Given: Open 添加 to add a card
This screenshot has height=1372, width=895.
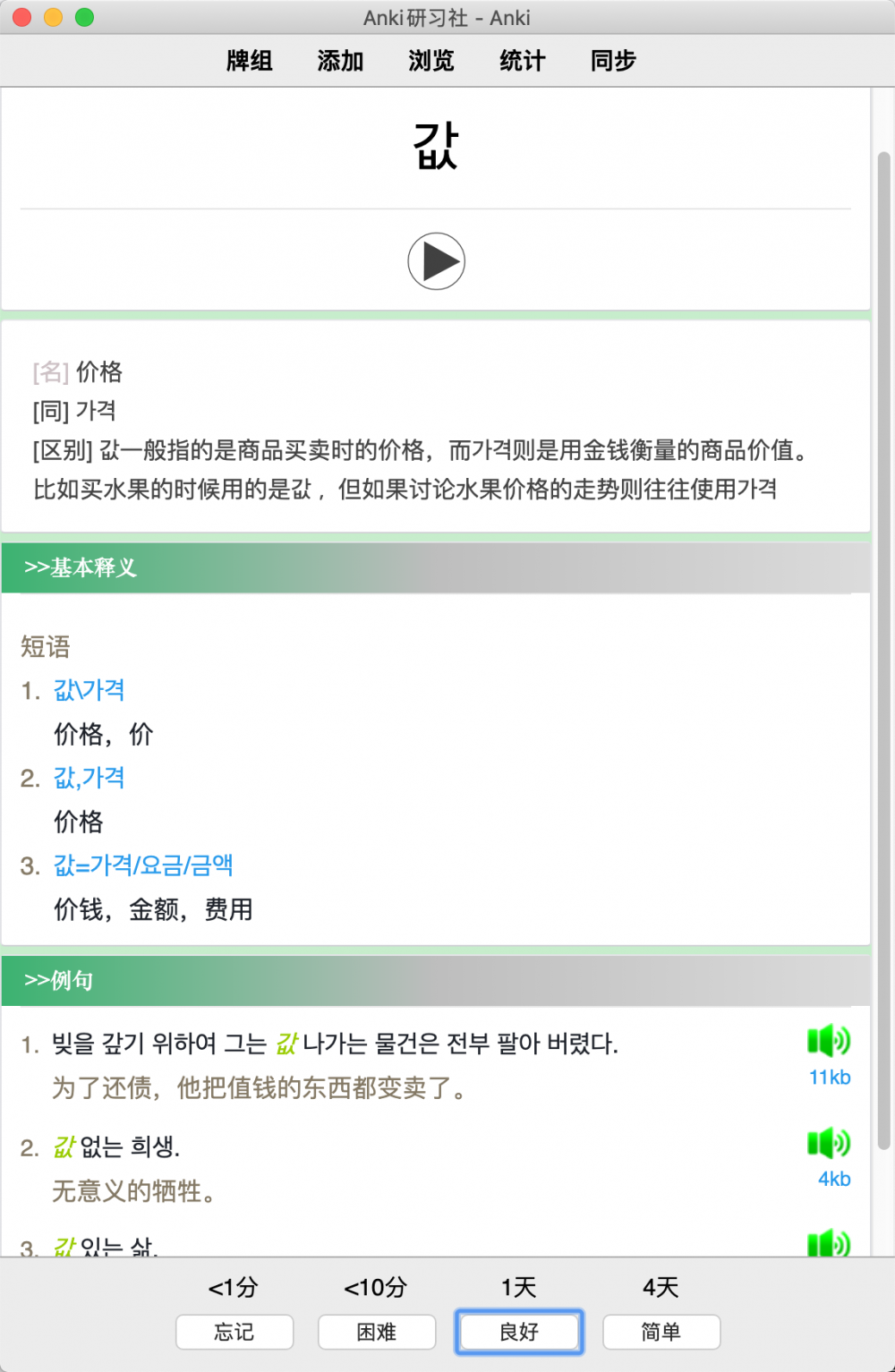Looking at the screenshot, I should [x=340, y=61].
